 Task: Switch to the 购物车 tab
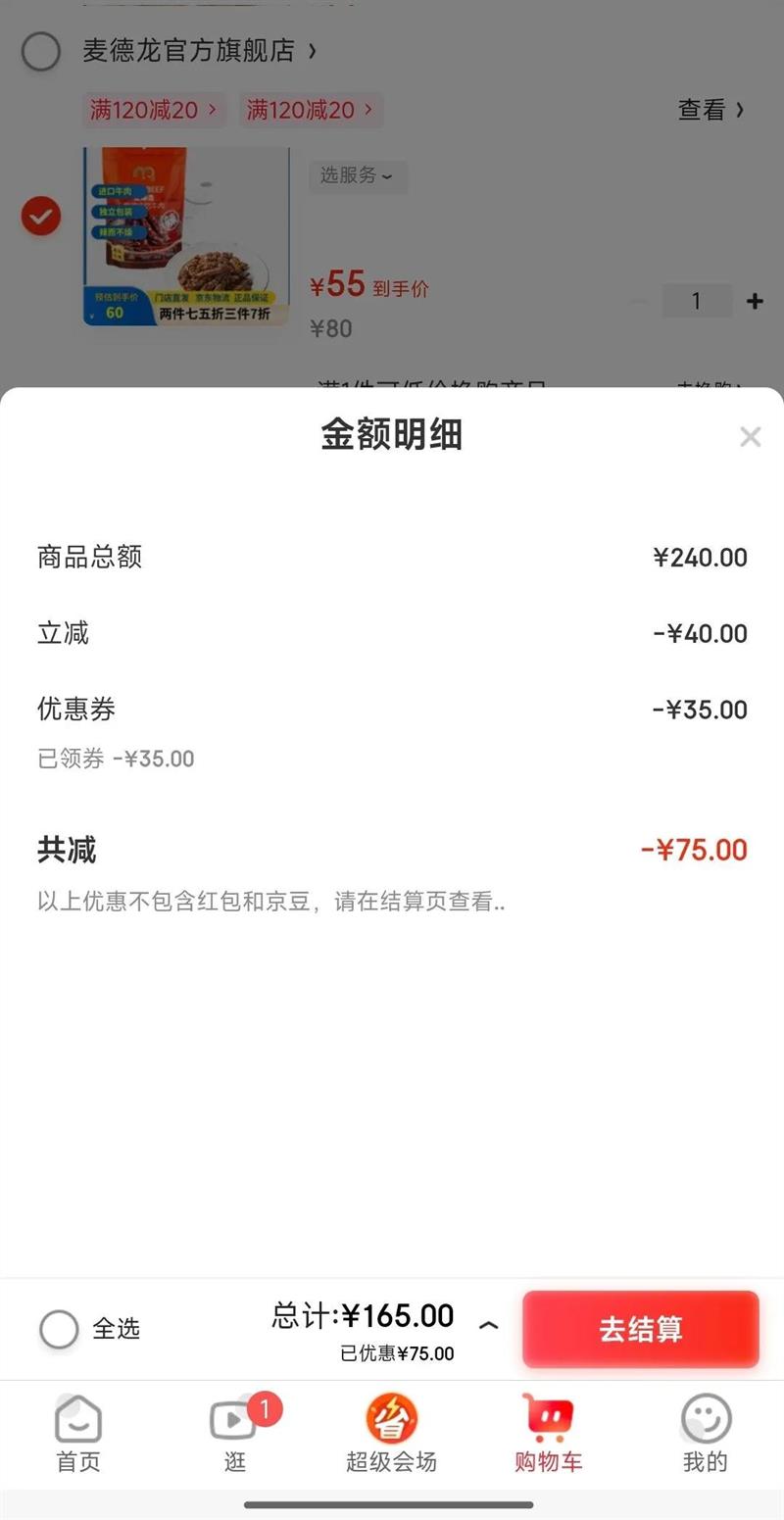click(x=548, y=1434)
